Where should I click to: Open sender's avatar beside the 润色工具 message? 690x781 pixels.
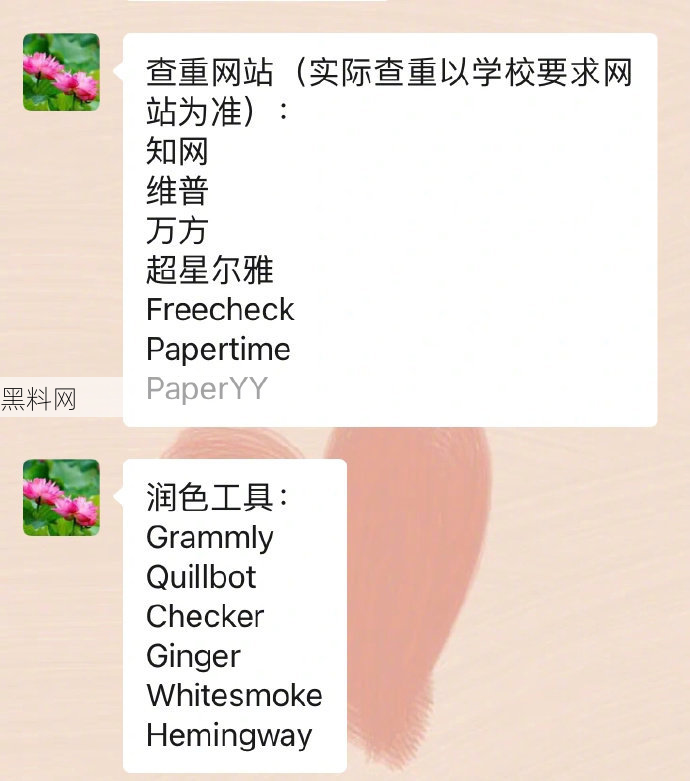click(61, 497)
